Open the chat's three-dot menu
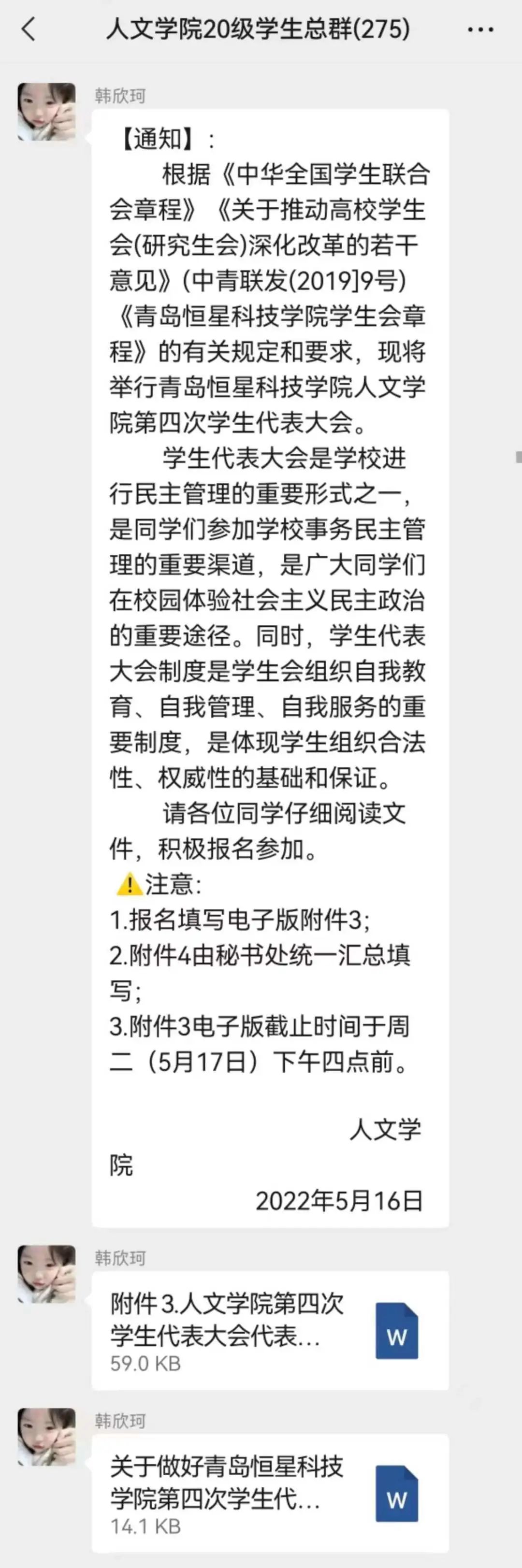The width and height of the screenshot is (522, 1568). coord(480,29)
